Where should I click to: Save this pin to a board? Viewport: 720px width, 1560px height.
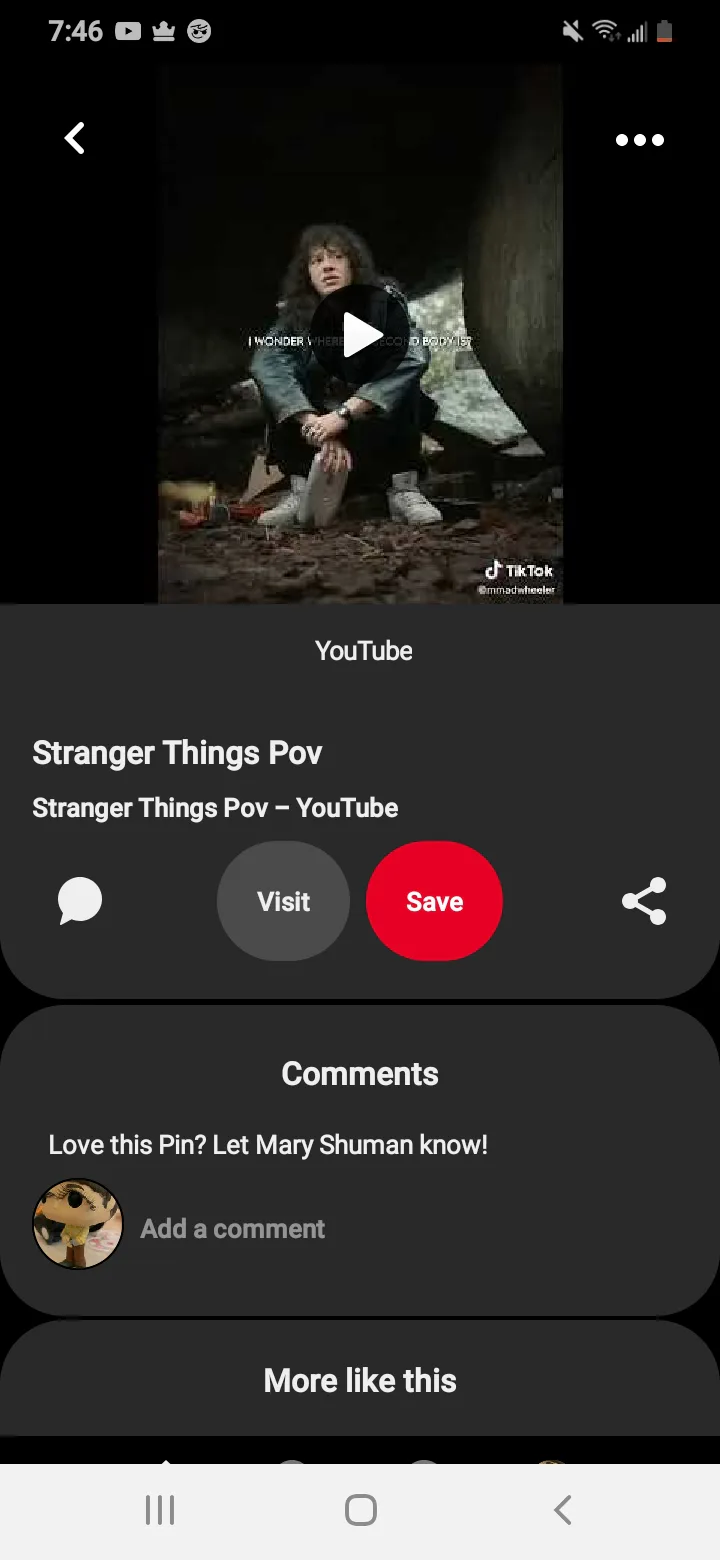tap(434, 901)
